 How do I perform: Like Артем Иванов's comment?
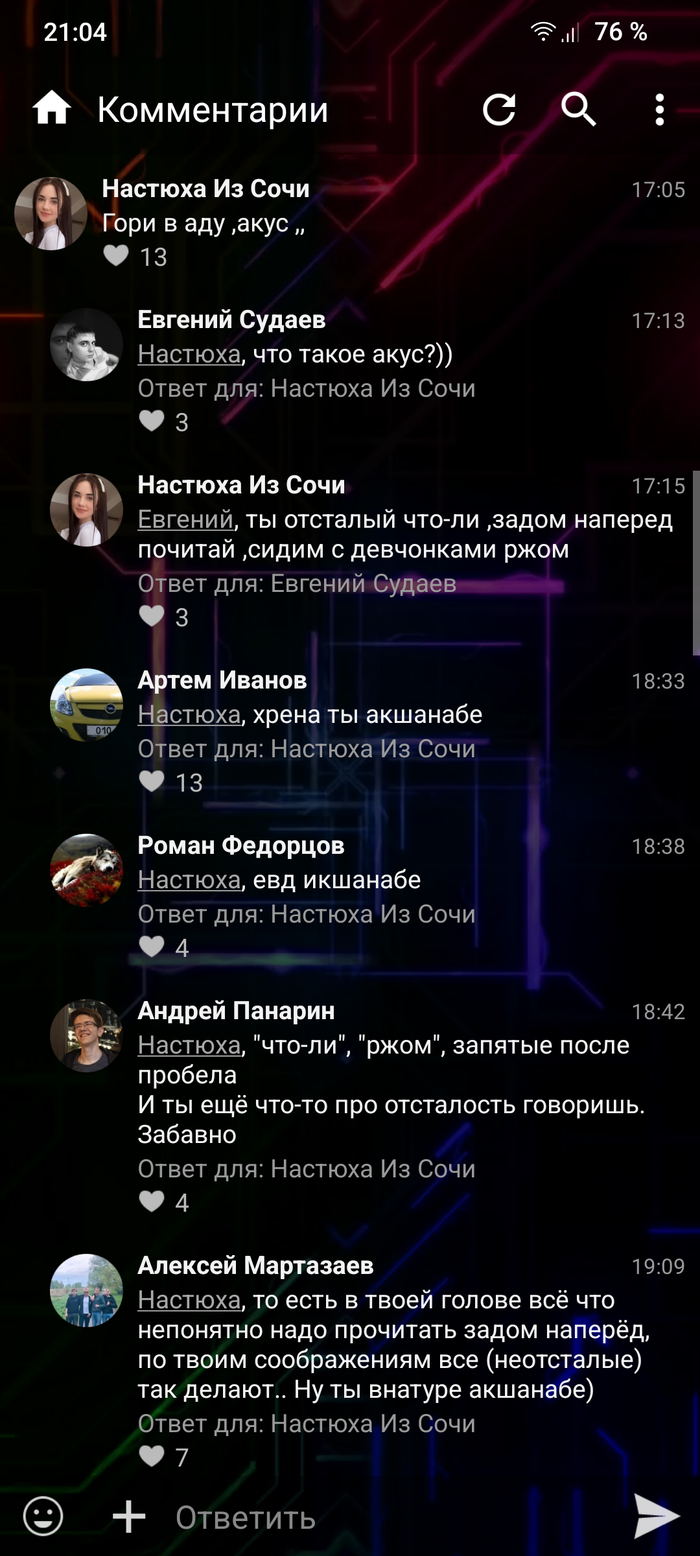[x=152, y=782]
